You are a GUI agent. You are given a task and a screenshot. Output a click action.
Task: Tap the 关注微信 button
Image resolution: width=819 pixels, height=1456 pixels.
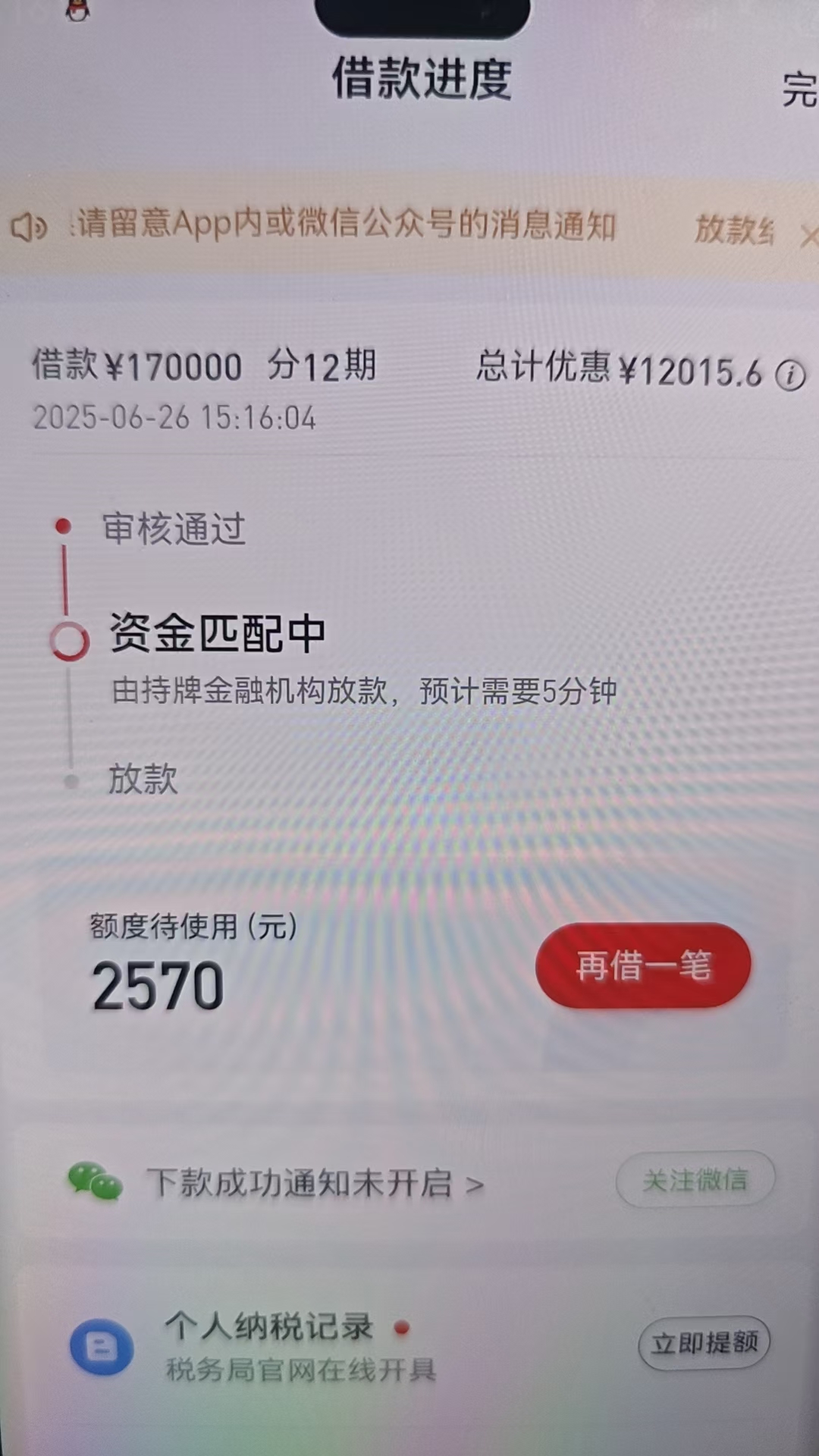pyautogui.click(x=695, y=1180)
